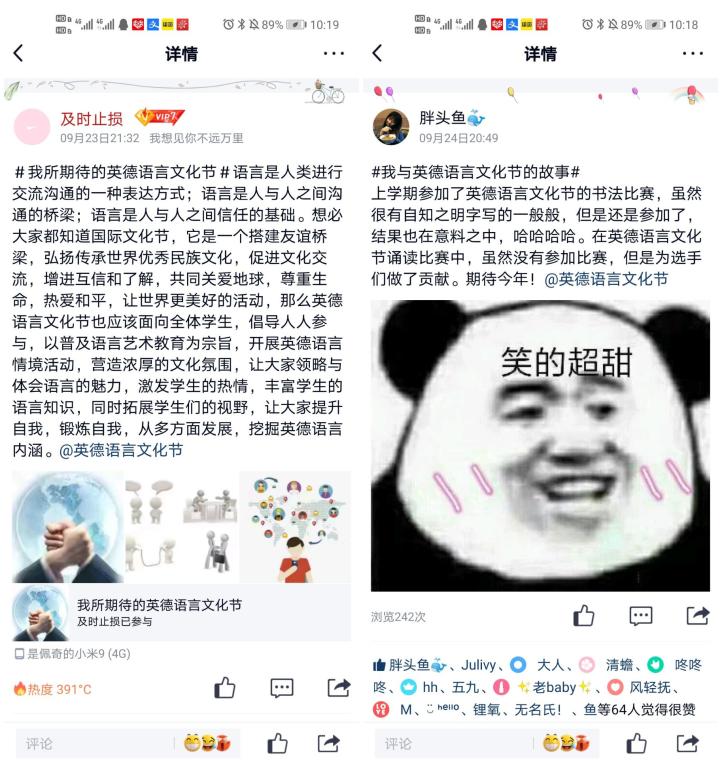
Task: Open overflow menu on 胖头鱼's post page
Action: tap(692, 53)
